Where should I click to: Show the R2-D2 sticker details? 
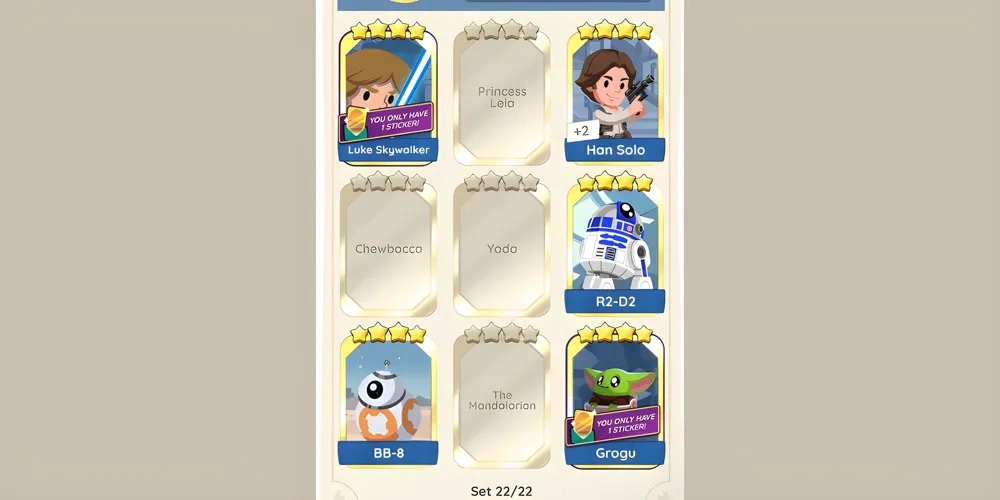click(x=615, y=247)
